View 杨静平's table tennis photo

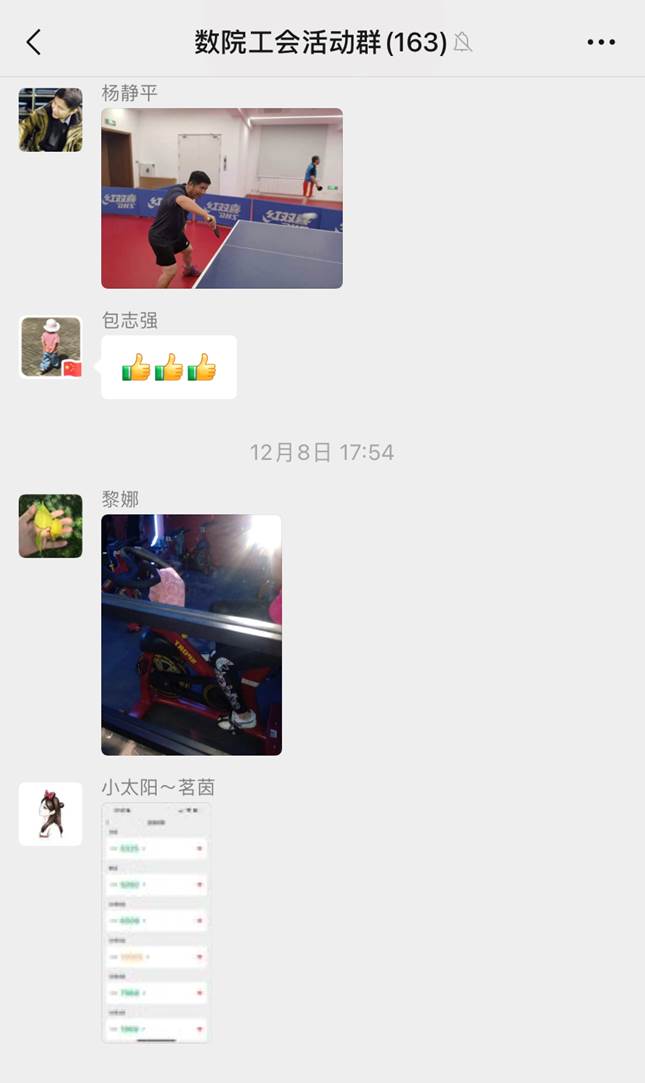click(x=222, y=198)
